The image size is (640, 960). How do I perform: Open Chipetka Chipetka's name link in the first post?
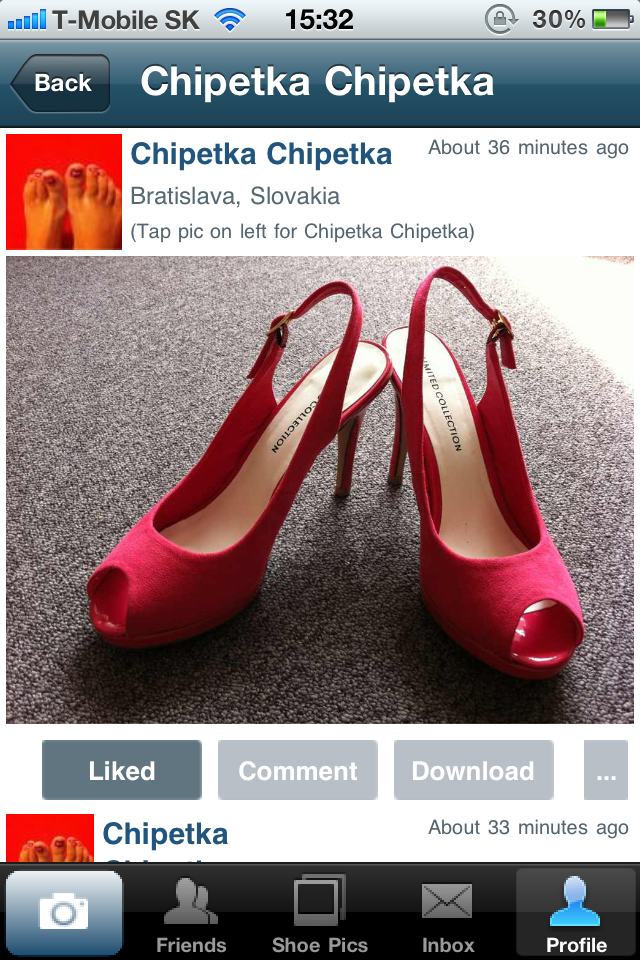click(261, 155)
